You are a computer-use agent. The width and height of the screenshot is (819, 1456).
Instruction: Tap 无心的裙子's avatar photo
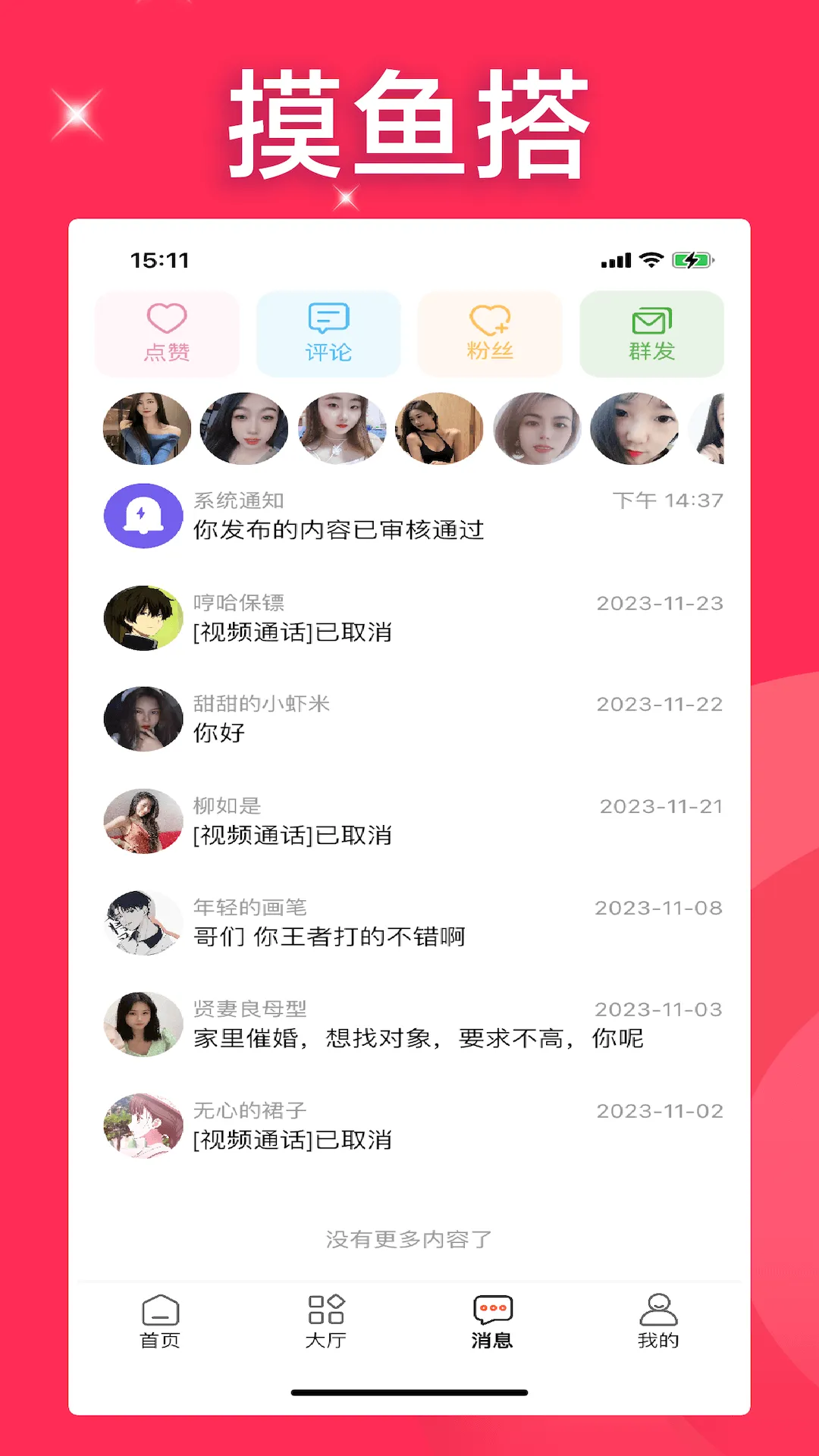tap(143, 1126)
